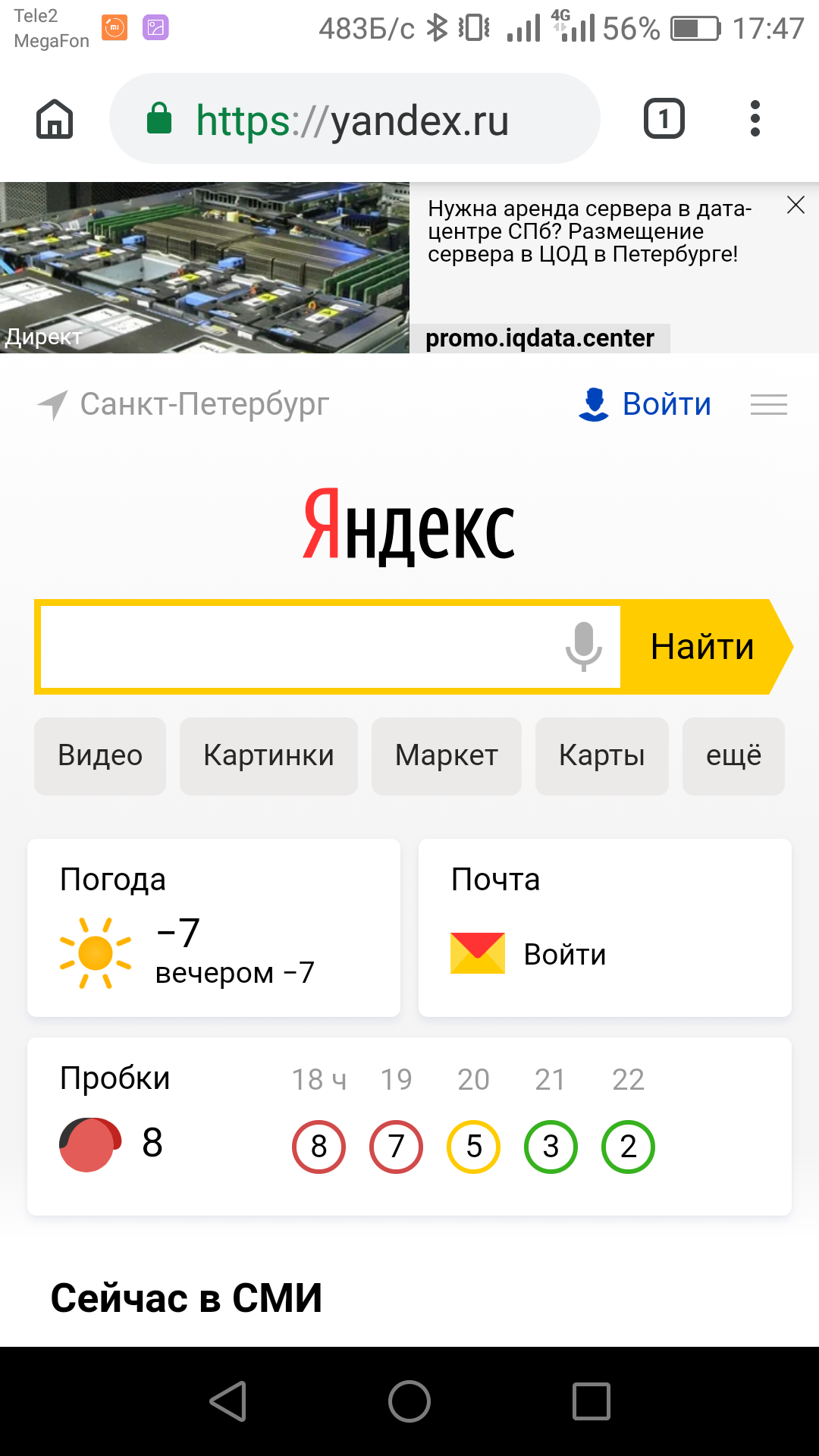Open the Картинки service chip
The image size is (819, 1456).
tap(268, 756)
